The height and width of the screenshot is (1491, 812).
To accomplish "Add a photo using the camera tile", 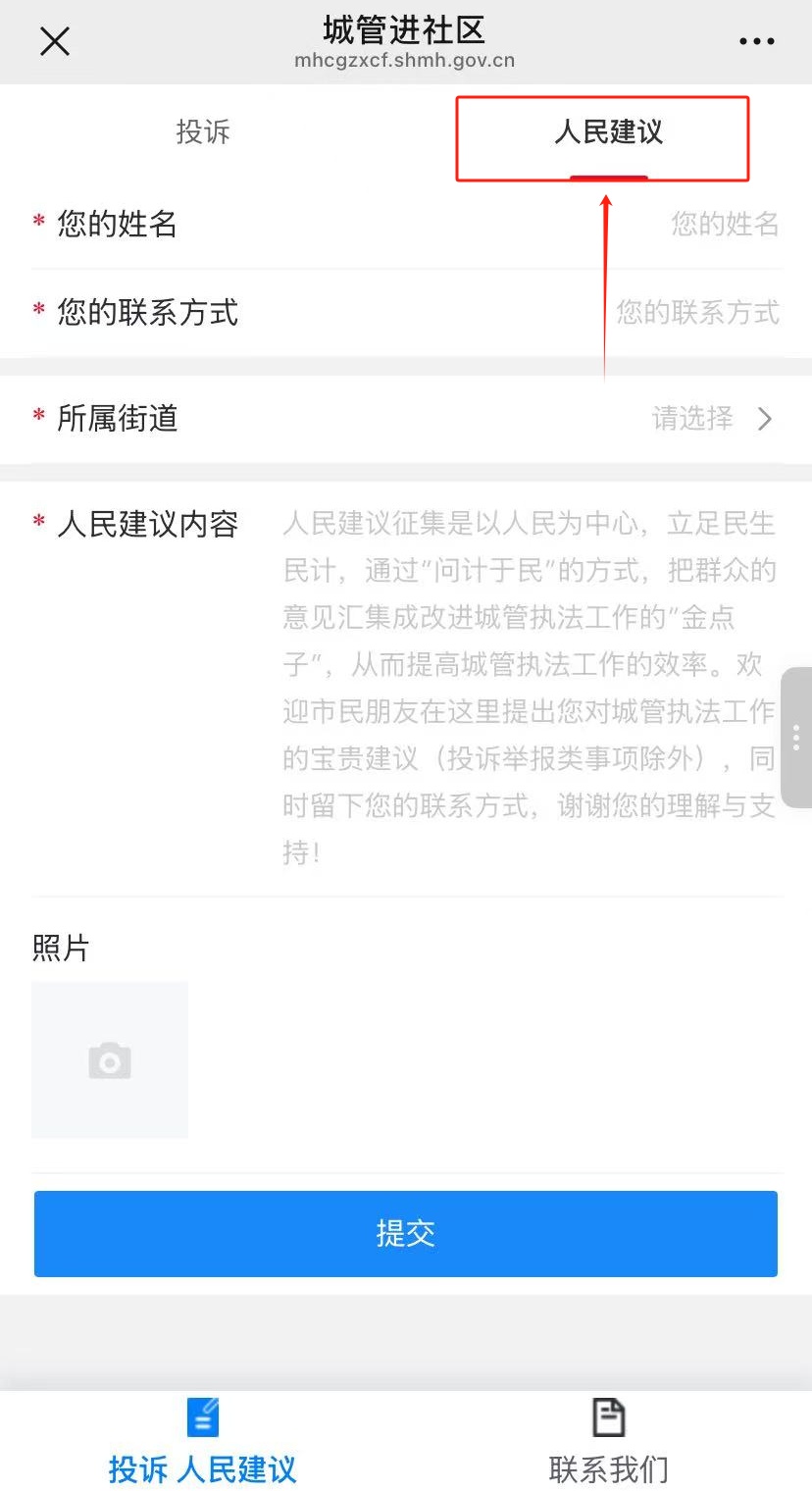I will click(x=110, y=1060).
